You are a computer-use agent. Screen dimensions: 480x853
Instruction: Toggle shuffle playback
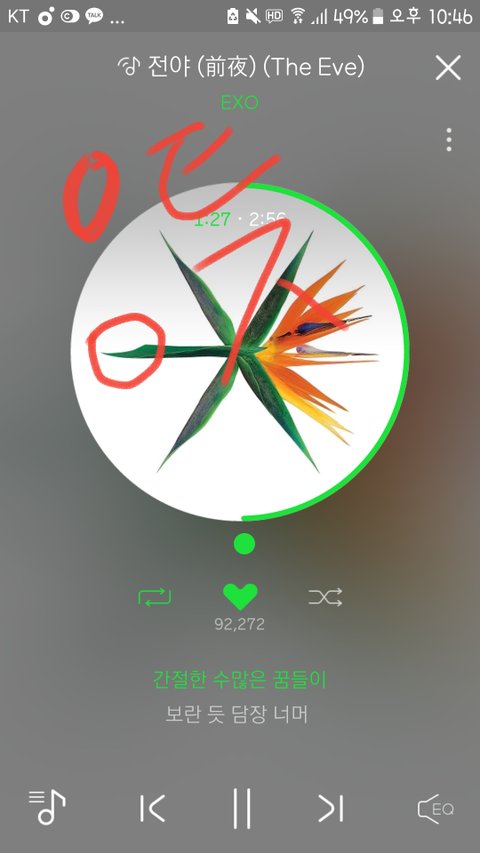(325, 597)
